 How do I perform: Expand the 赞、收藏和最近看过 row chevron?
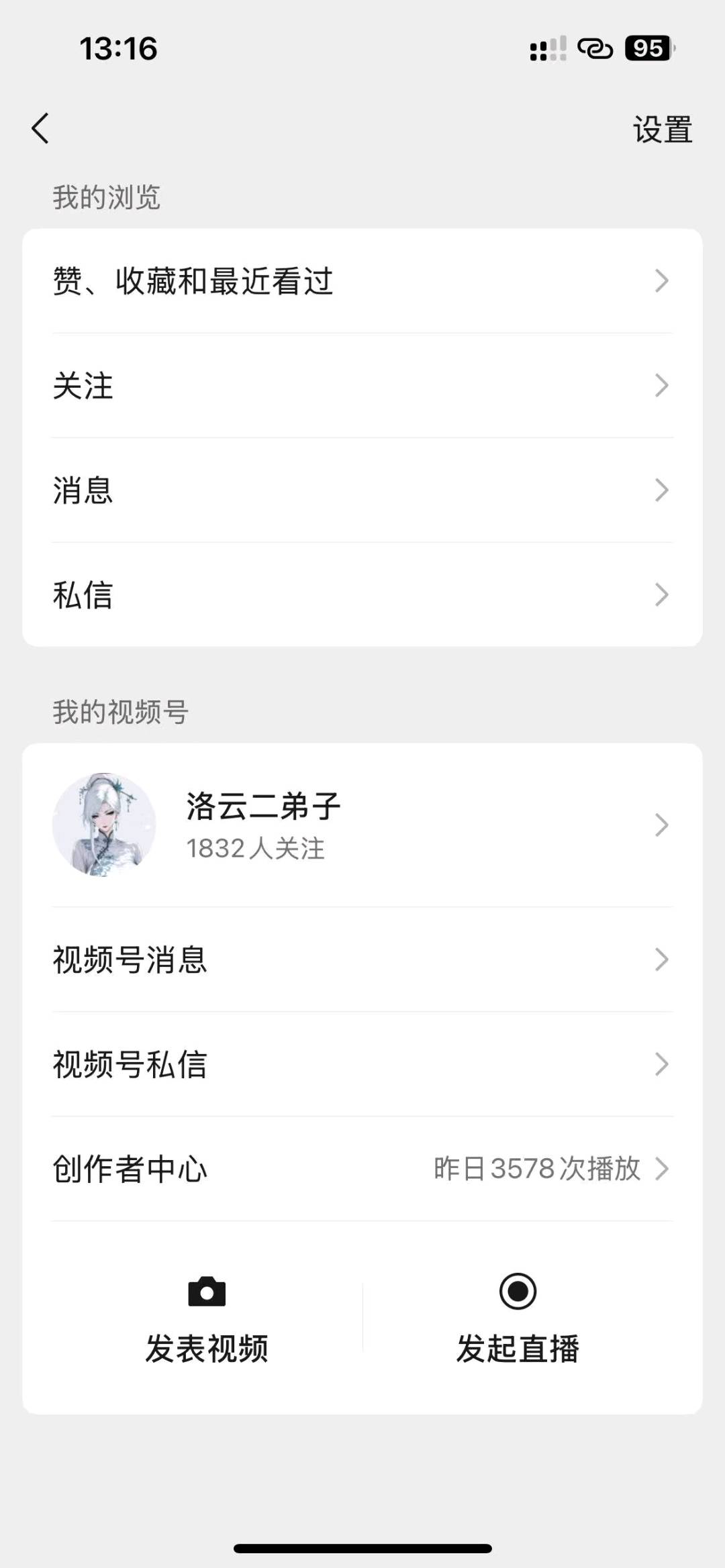tap(661, 282)
